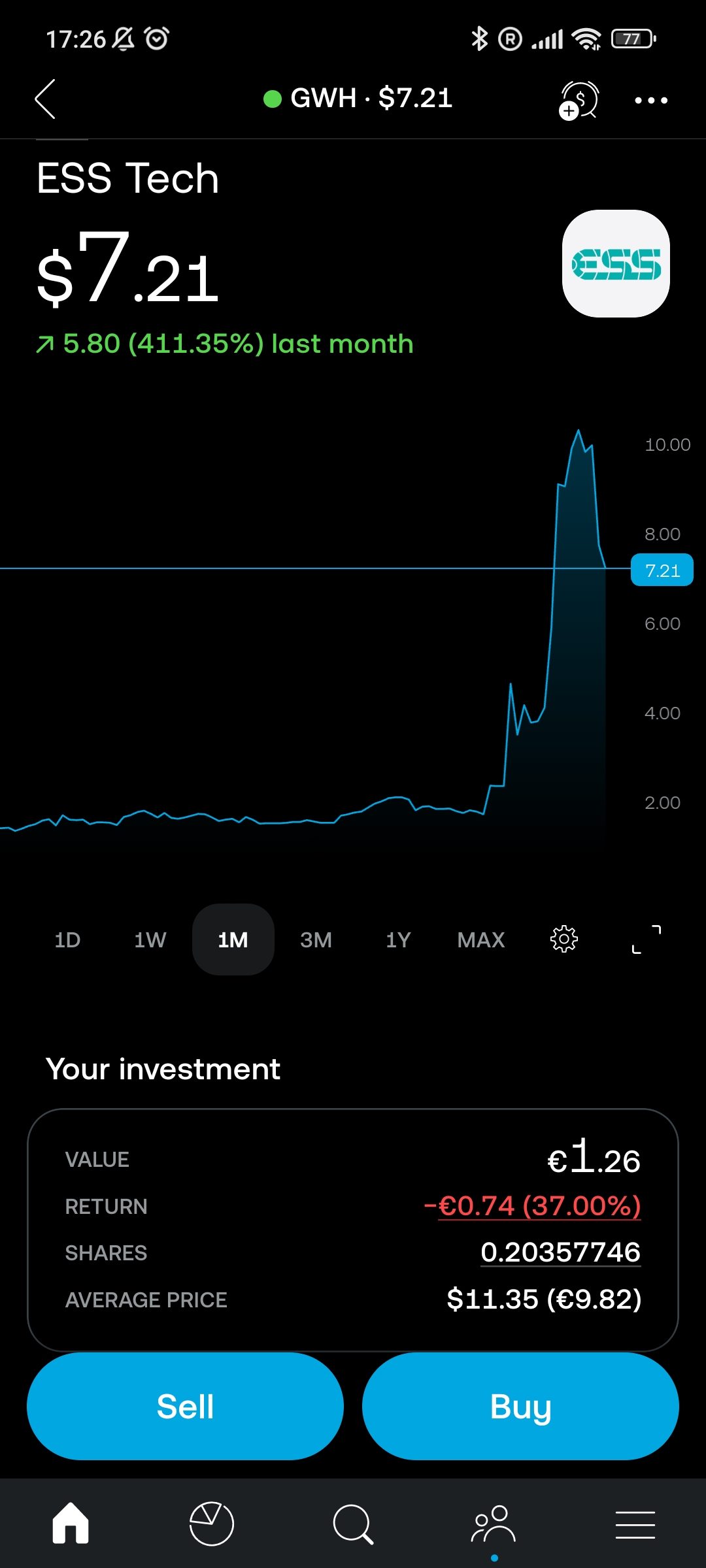706x1568 pixels.
Task: Open the three-dot overflow menu
Action: pyautogui.click(x=651, y=100)
